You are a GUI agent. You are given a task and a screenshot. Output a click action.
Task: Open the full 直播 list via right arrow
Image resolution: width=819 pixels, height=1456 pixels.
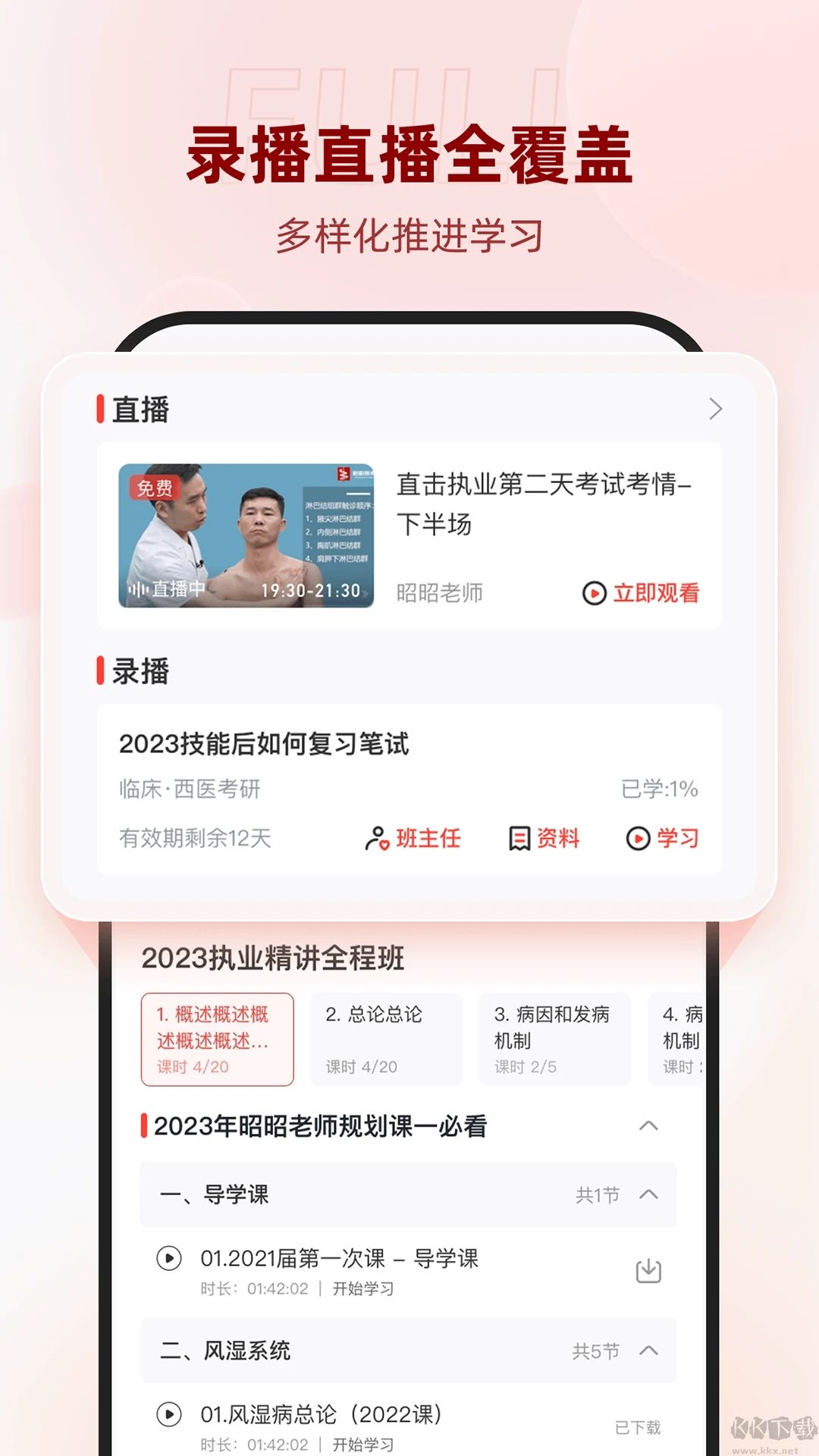click(716, 409)
